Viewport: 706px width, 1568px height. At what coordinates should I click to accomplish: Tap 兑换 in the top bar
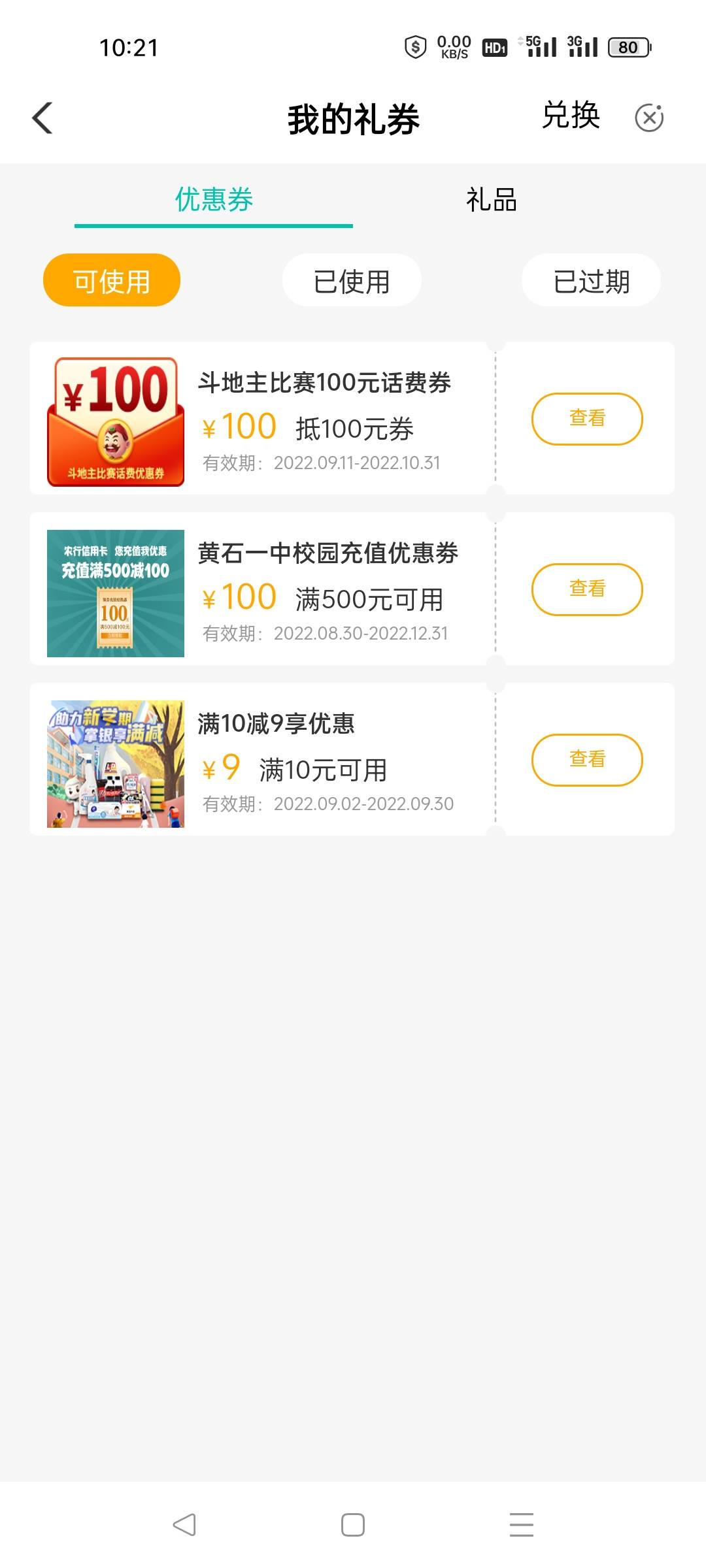(571, 116)
